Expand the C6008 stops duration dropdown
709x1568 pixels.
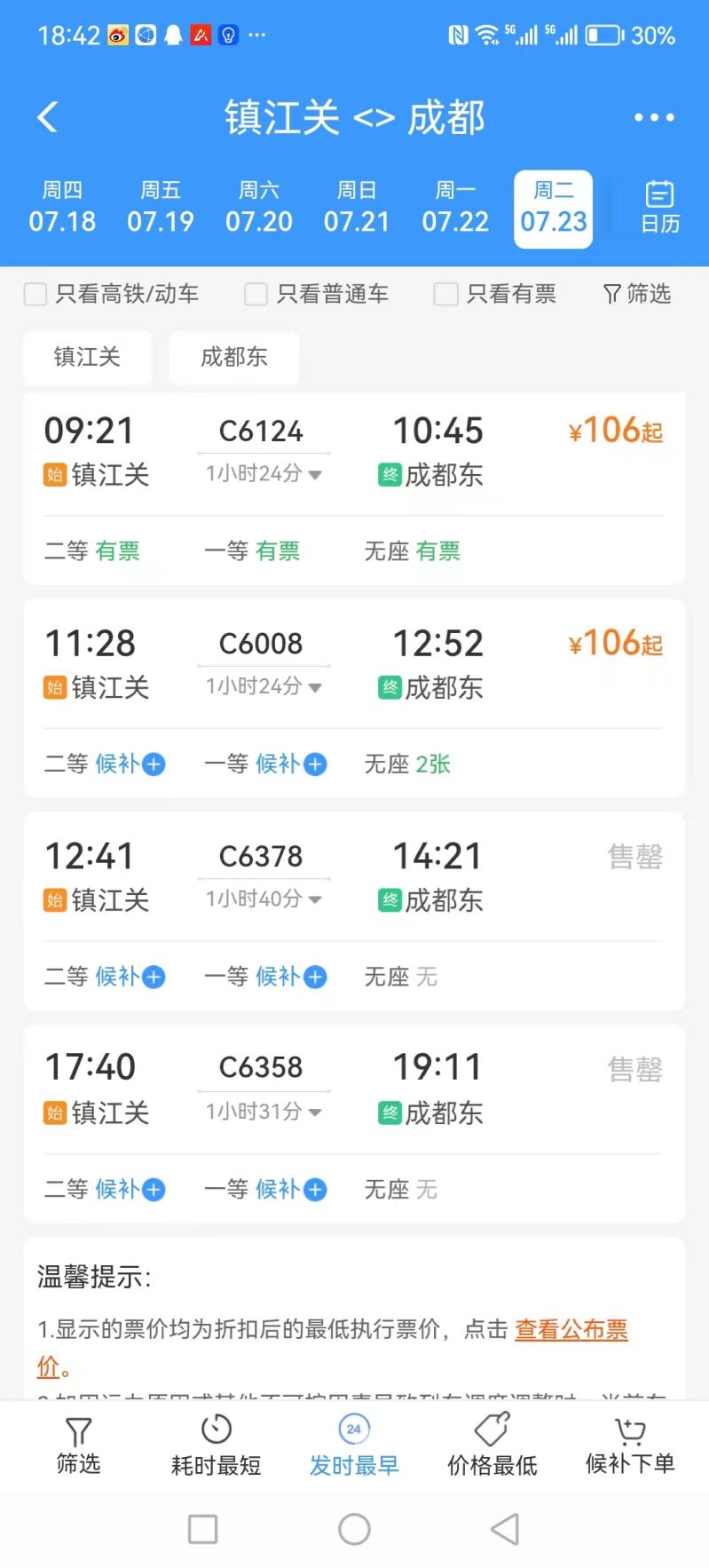(x=264, y=686)
